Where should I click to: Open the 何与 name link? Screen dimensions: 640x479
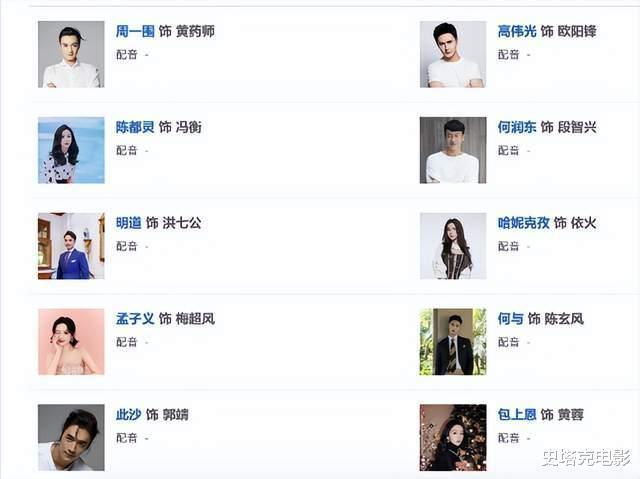point(510,319)
